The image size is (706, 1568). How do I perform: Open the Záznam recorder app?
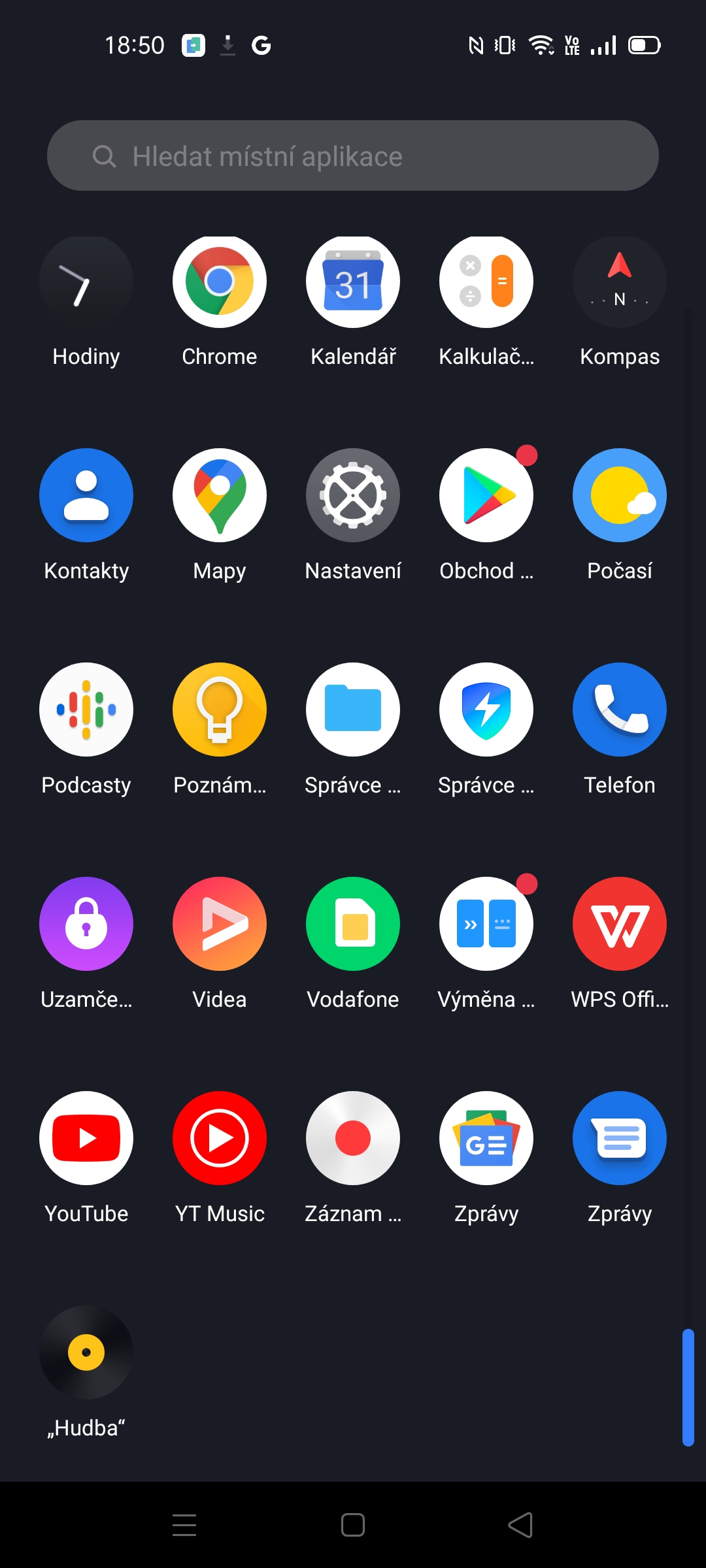click(x=353, y=1138)
